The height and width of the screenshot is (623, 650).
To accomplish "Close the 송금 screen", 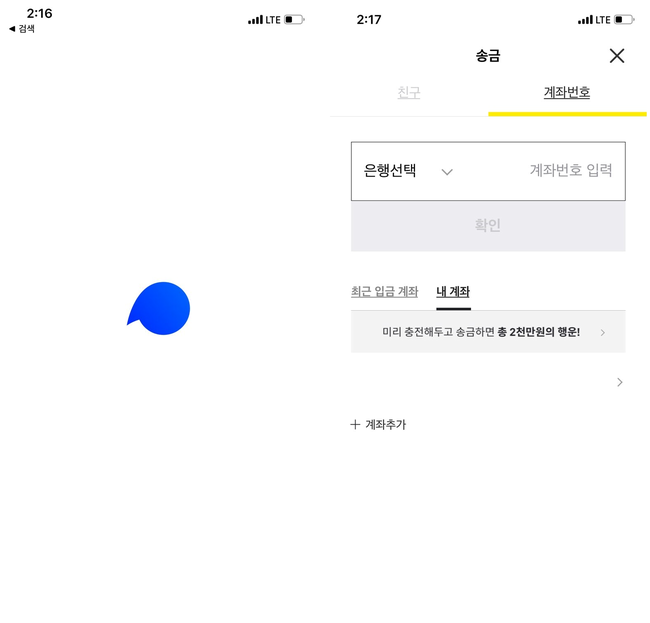I will point(616,56).
